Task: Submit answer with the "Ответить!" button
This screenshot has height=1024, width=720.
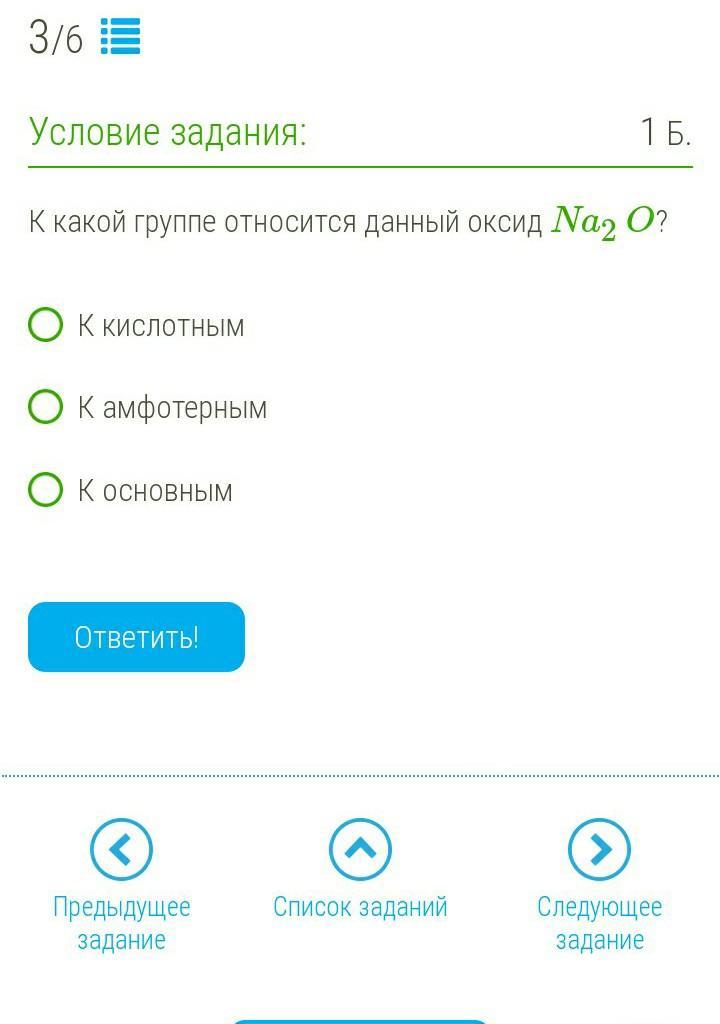Action: 136,637
